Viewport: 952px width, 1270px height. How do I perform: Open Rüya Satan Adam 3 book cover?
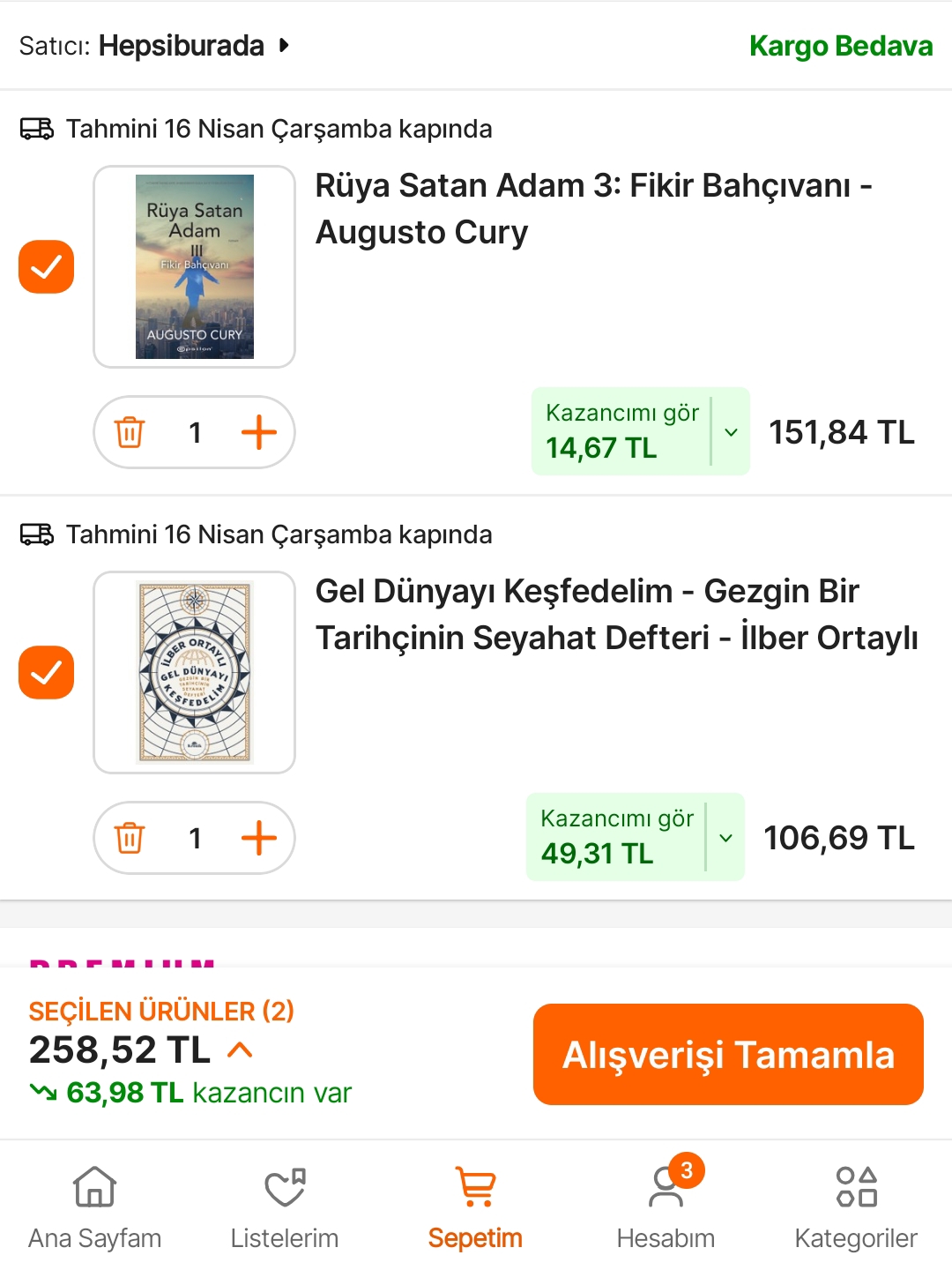pos(194,266)
